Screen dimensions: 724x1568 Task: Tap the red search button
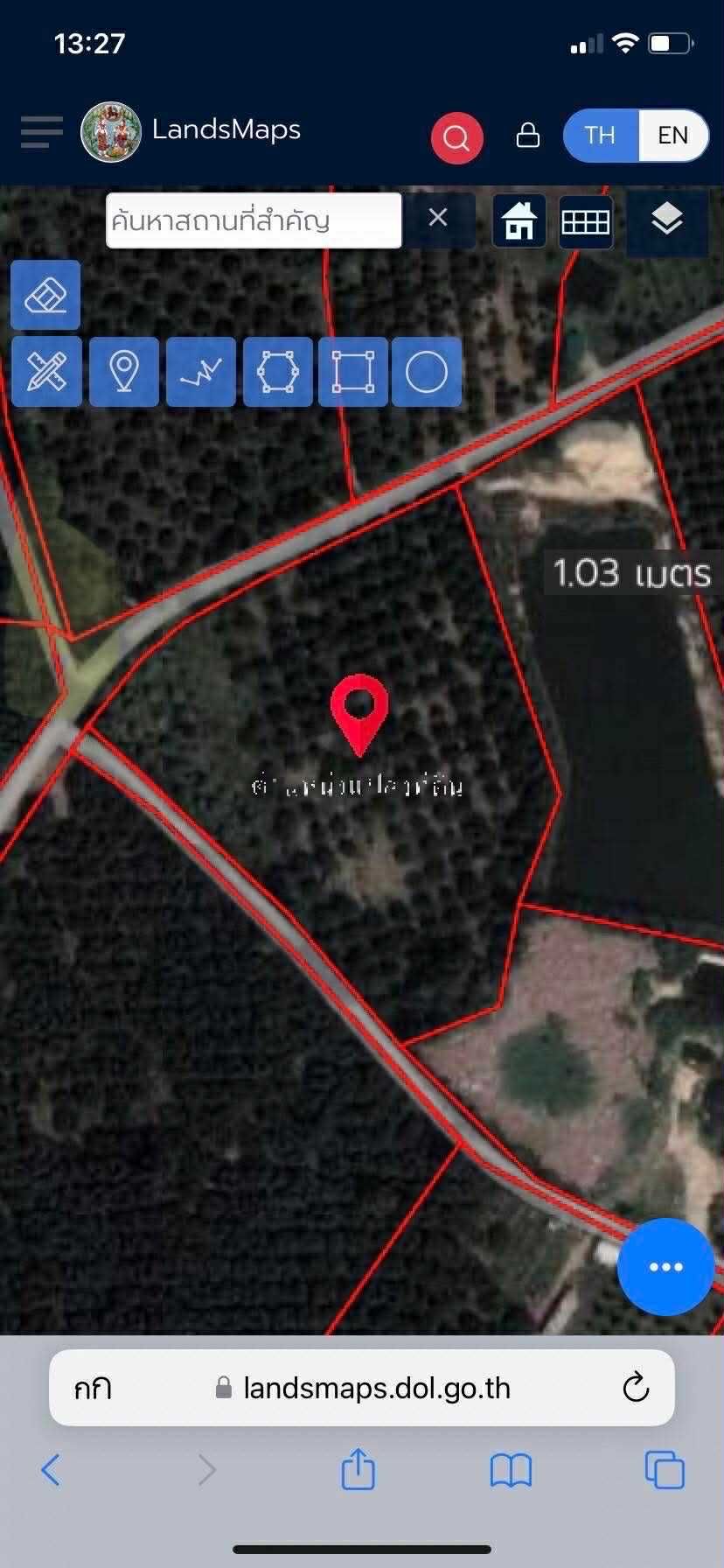click(456, 137)
